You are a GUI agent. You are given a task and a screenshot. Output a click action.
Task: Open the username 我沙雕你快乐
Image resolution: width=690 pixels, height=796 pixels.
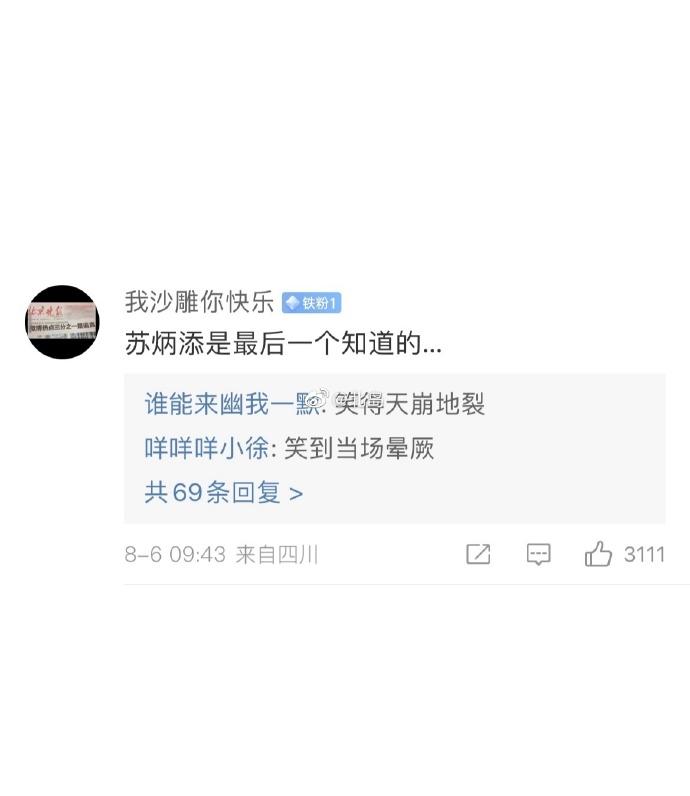click(x=199, y=302)
